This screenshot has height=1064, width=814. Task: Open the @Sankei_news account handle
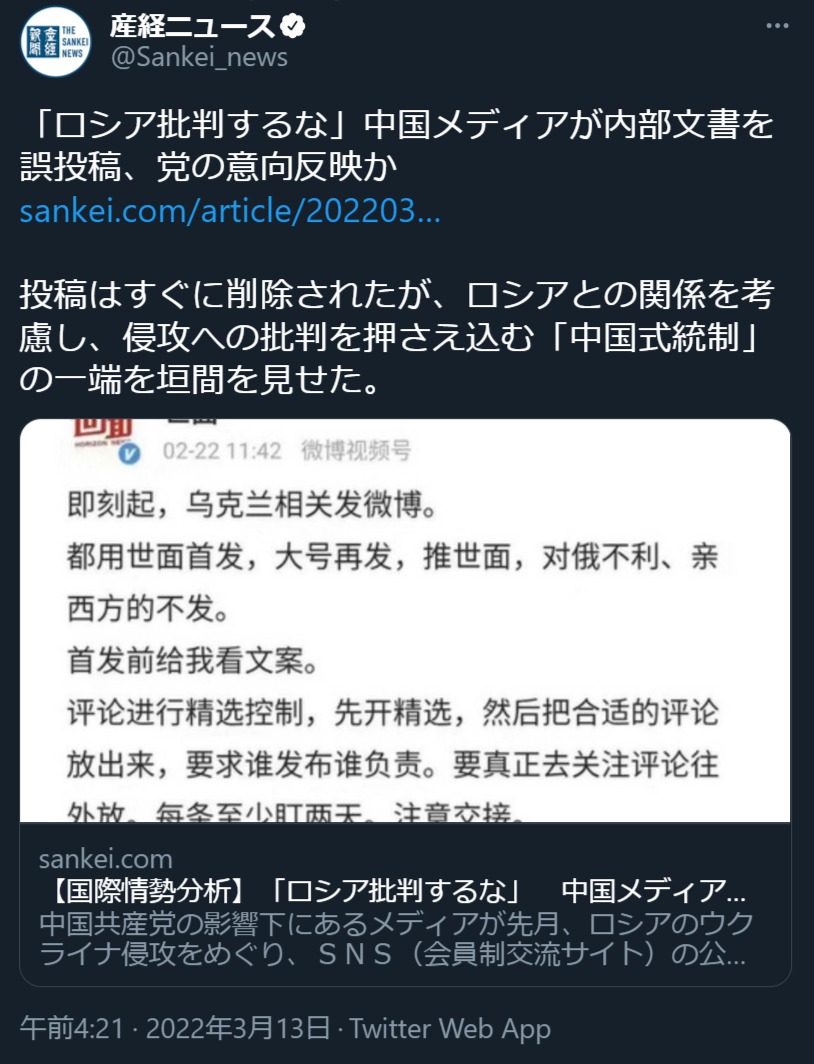coord(199,58)
